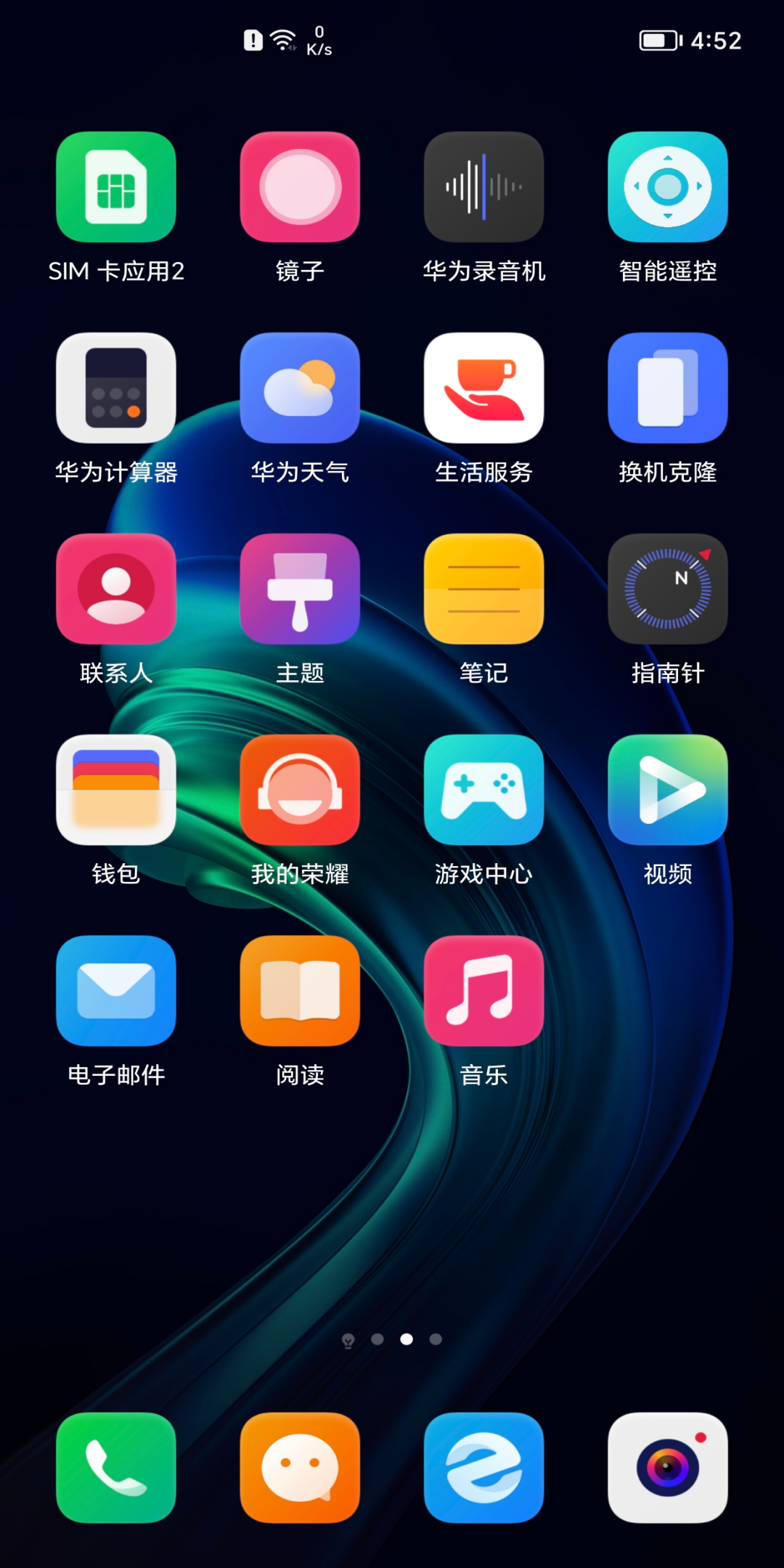The image size is (784, 1568).
Task: Open 华为天气 weather app
Action: click(x=300, y=388)
